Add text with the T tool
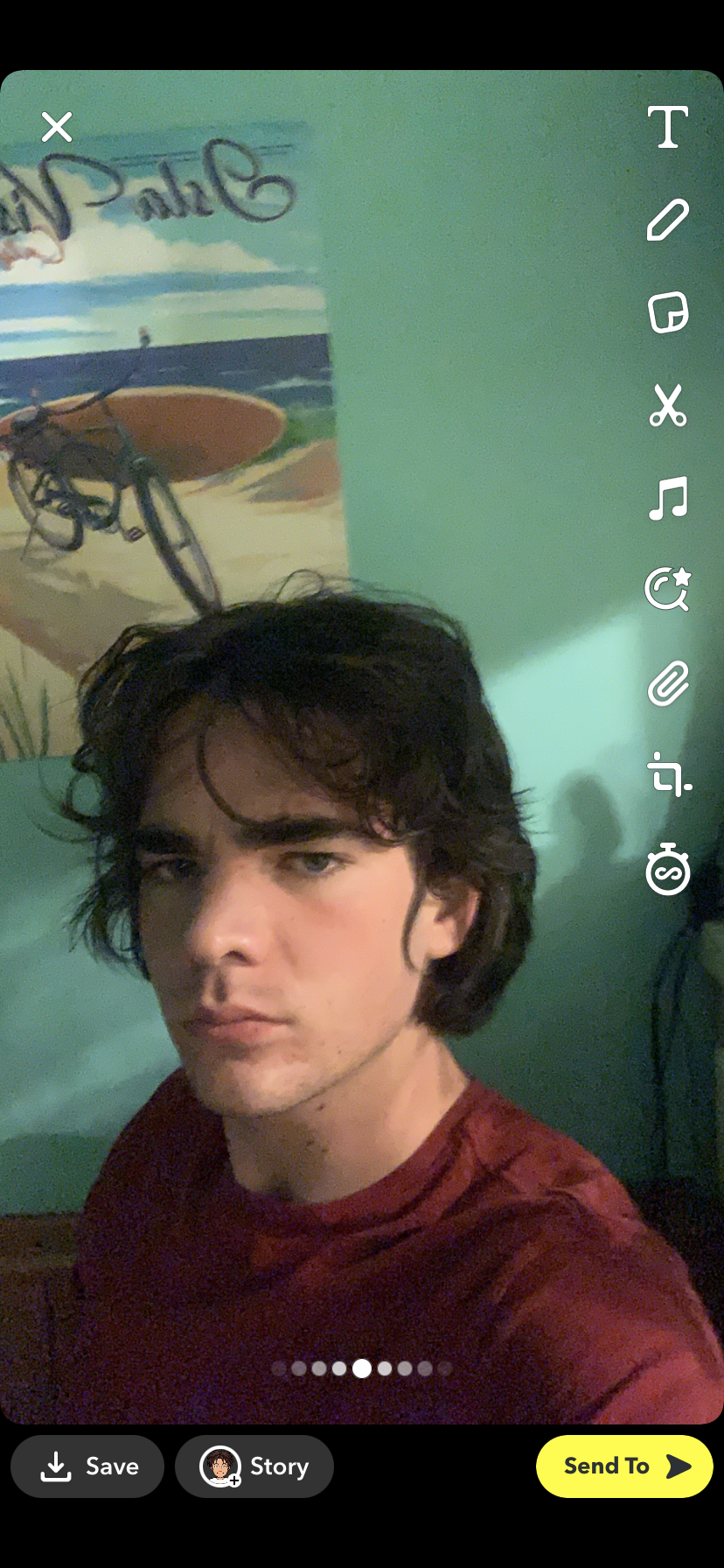This screenshot has width=724, height=1568. point(668,128)
